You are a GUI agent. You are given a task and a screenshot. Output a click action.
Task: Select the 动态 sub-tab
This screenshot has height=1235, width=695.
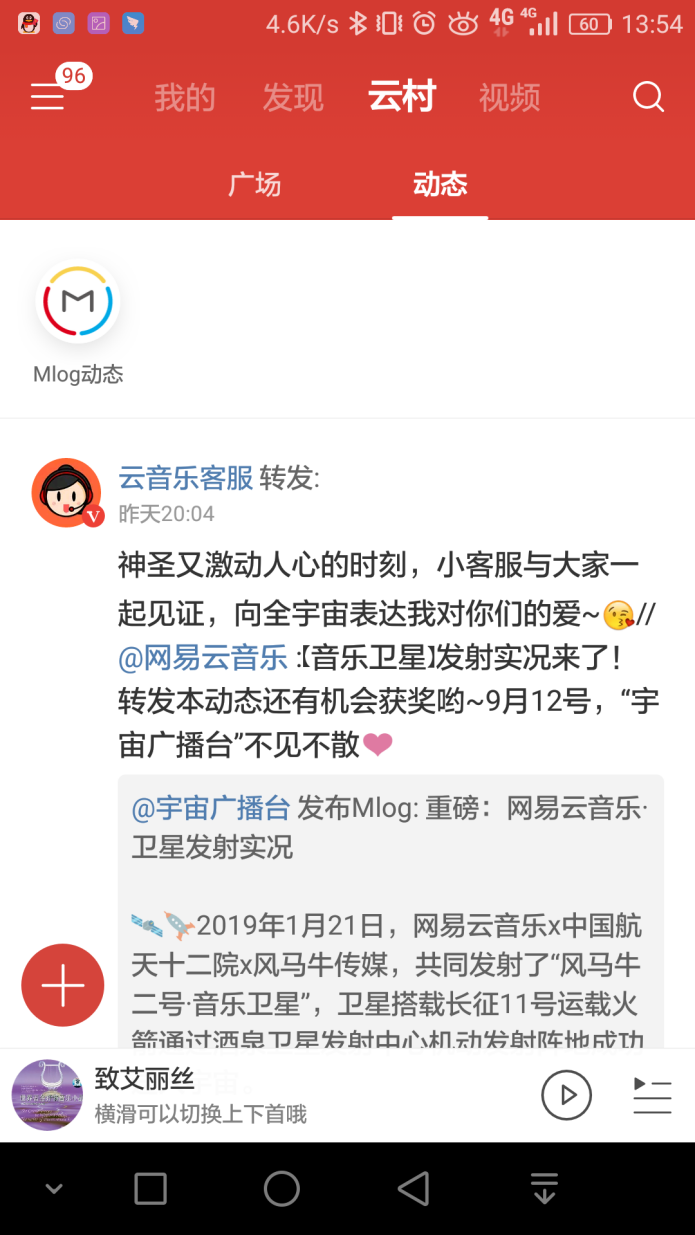point(440,184)
